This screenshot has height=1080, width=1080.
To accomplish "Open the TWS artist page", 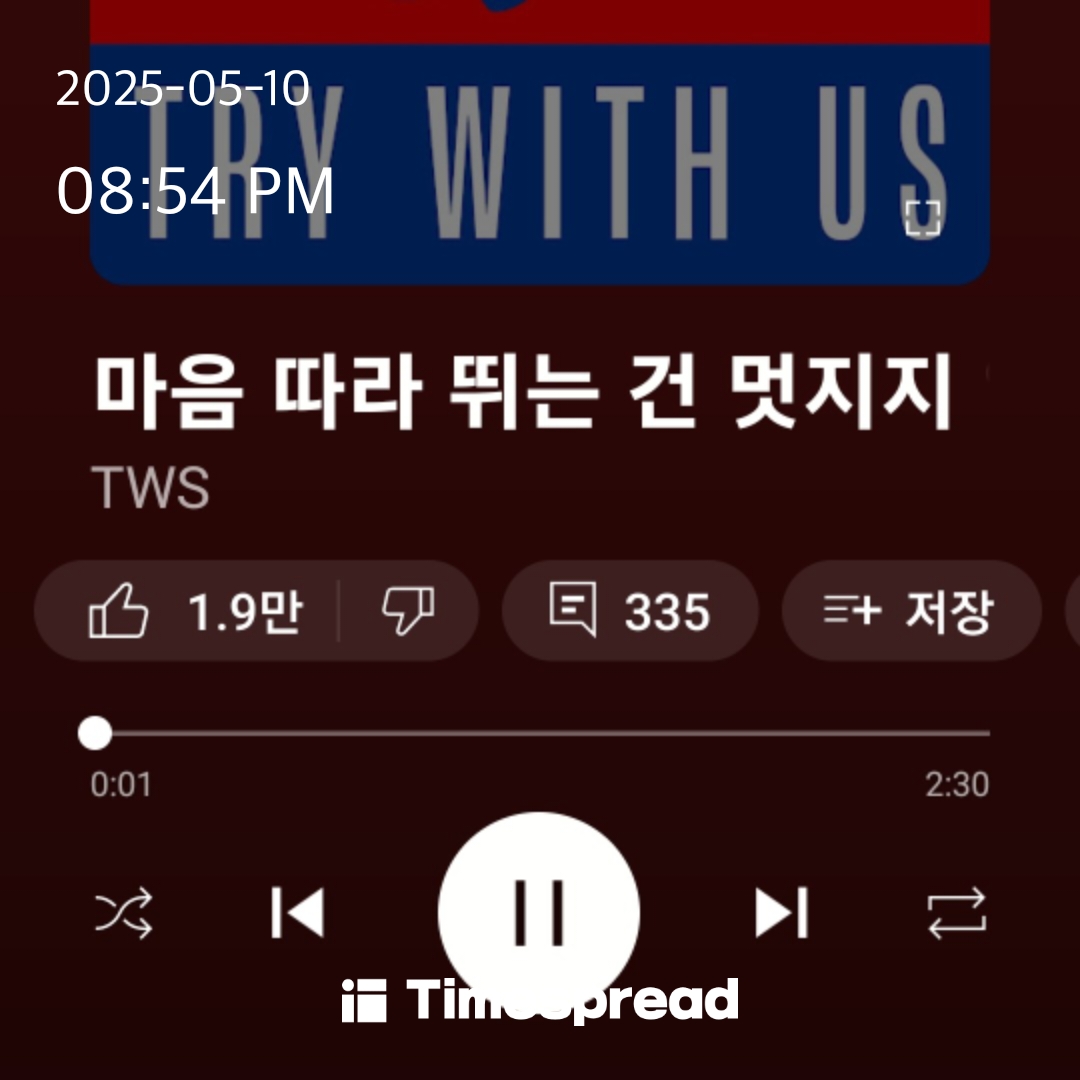I will (x=151, y=489).
